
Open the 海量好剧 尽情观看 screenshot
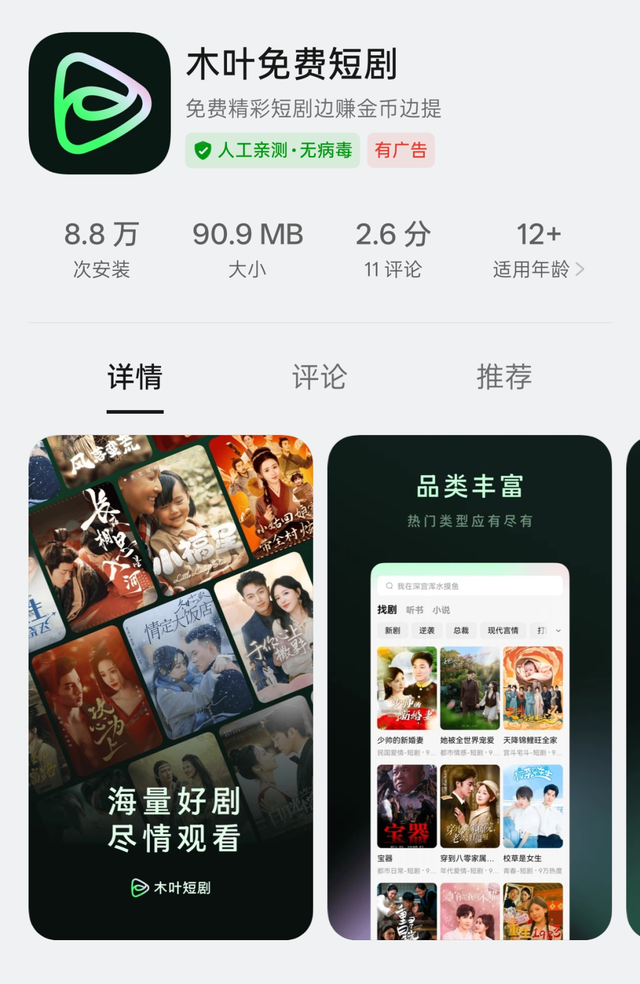pyautogui.click(x=170, y=687)
